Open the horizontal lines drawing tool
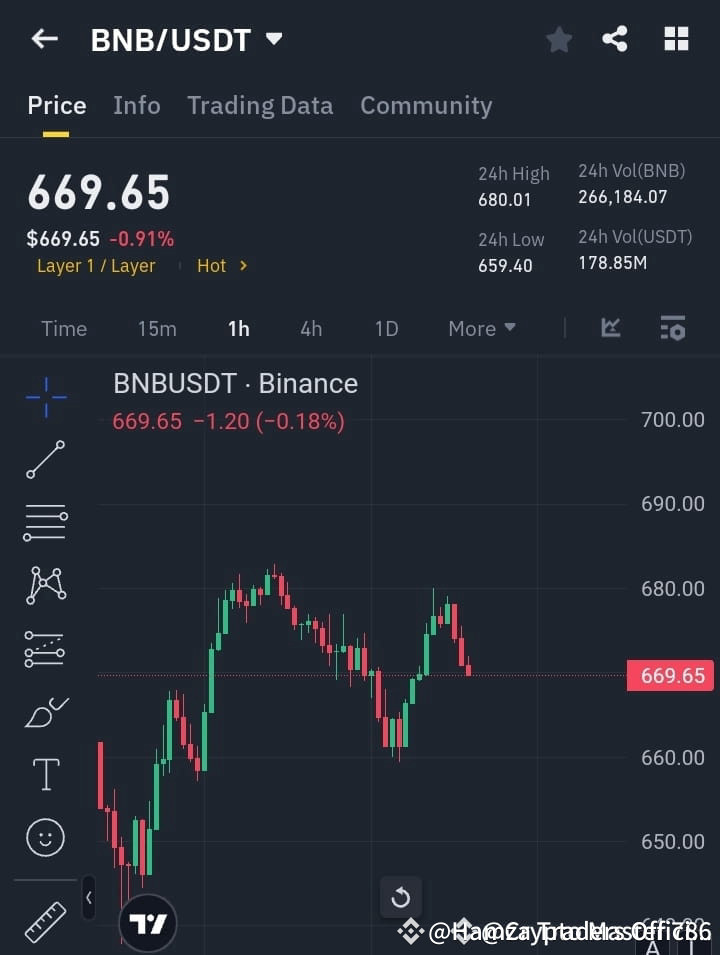This screenshot has width=720, height=955. pos(44,523)
